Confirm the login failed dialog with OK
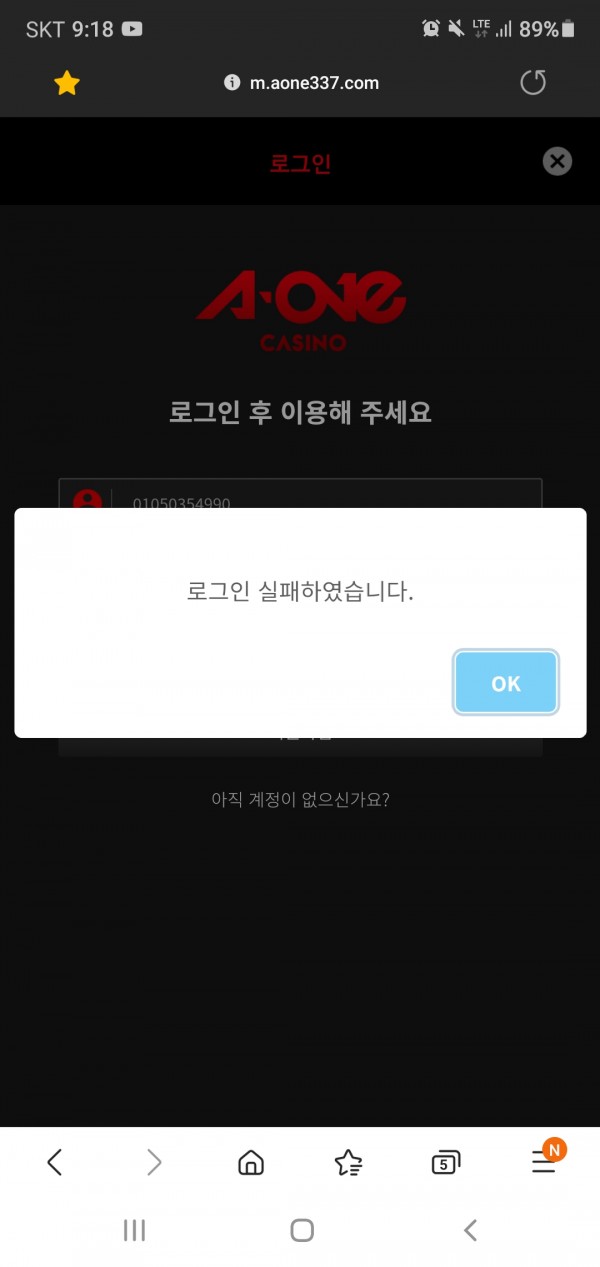 [505, 683]
